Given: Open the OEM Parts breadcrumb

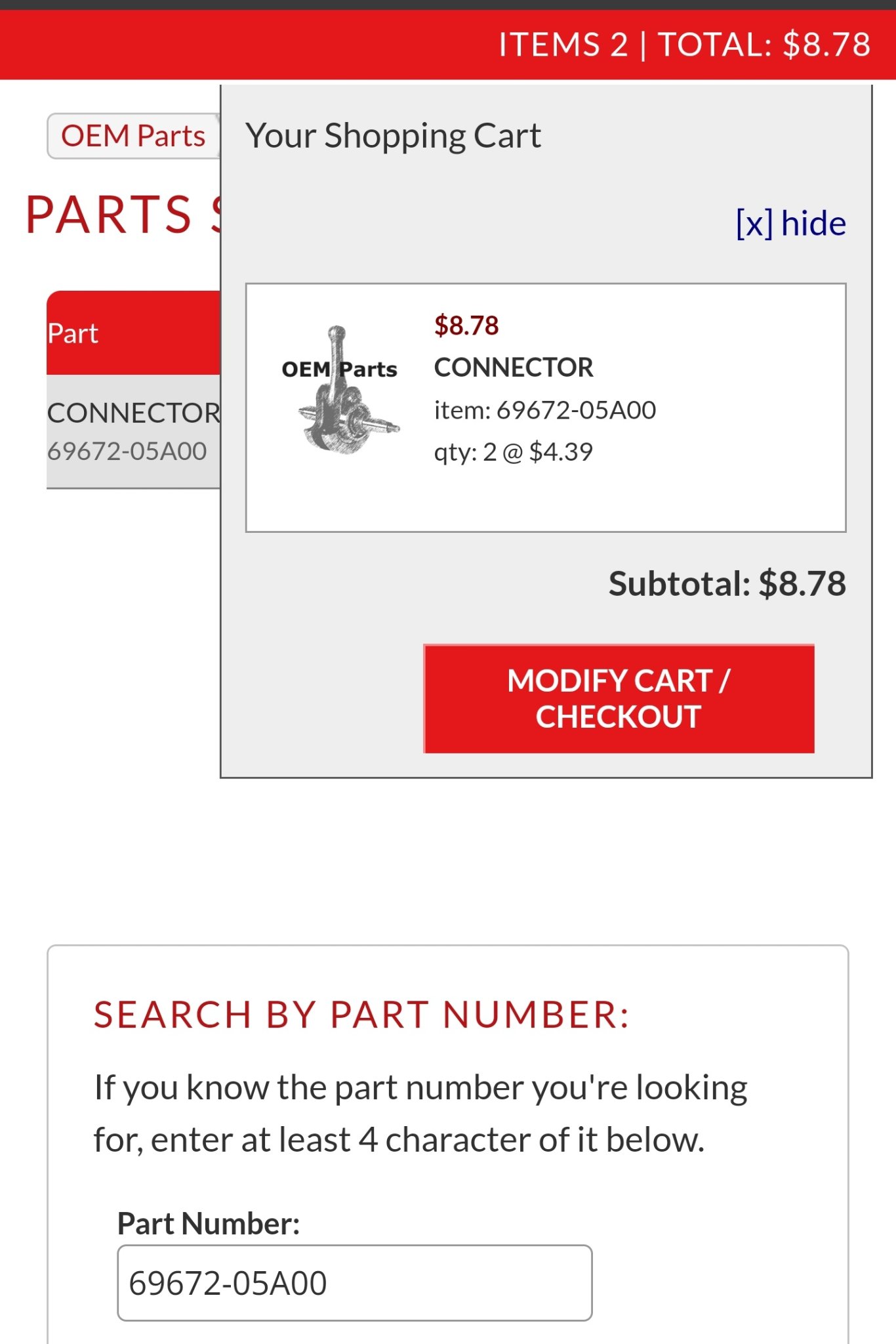Looking at the screenshot, I should click(x=133, y=136).
